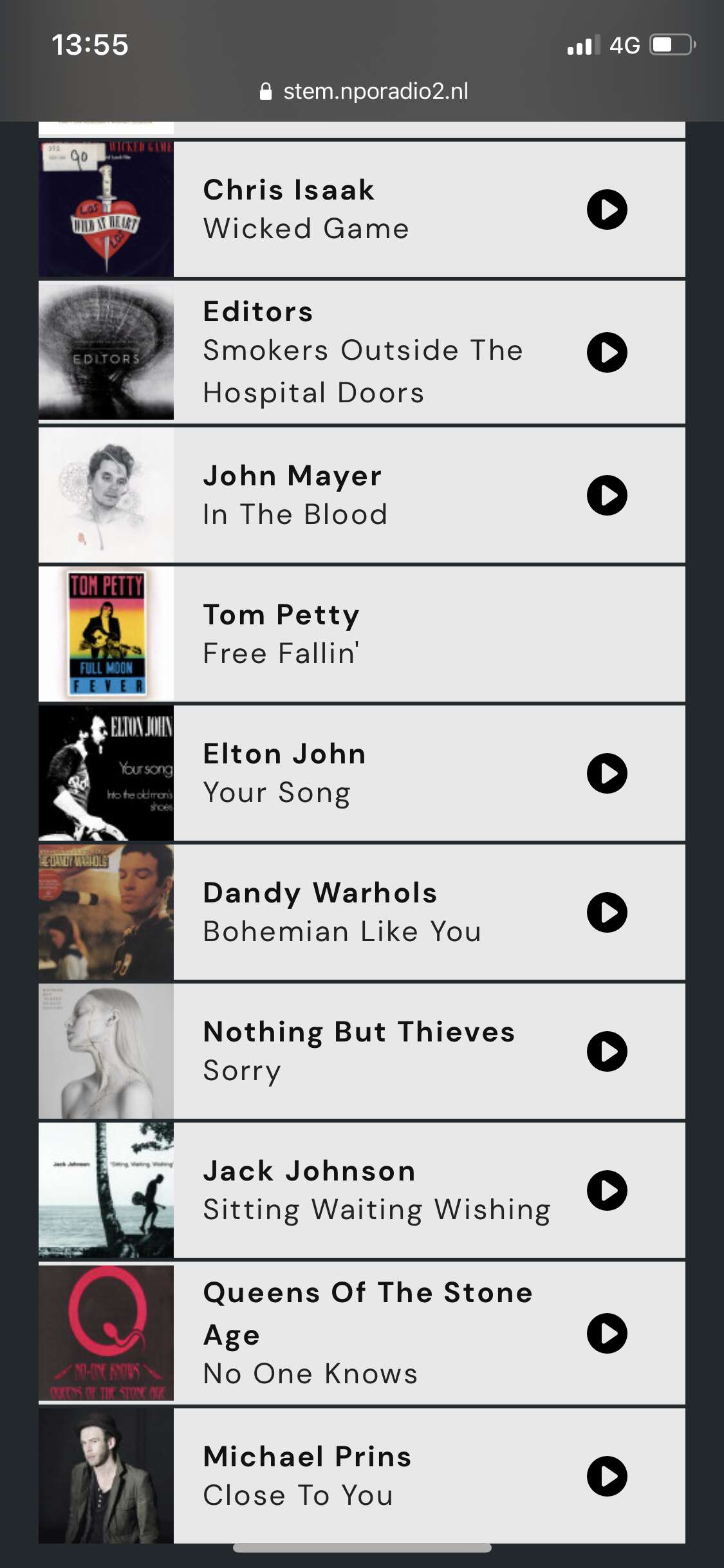This screenshot has width=724, height=1568.
Task: Choose the Elton John Your Song cover
Action: click(x=106, y=773)
